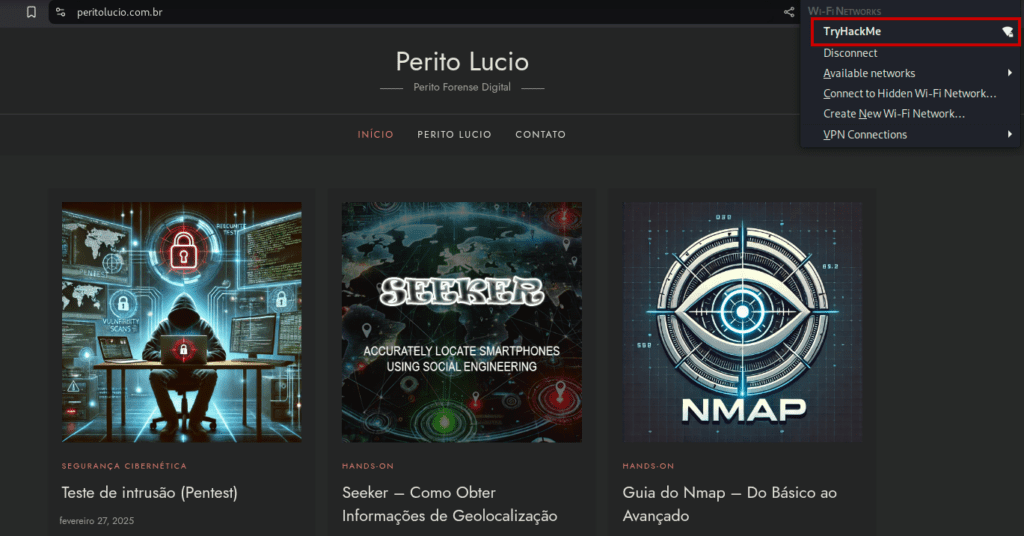Open the Perito Lucio site title
The image size is (1024, 536).
pos(462,62)
